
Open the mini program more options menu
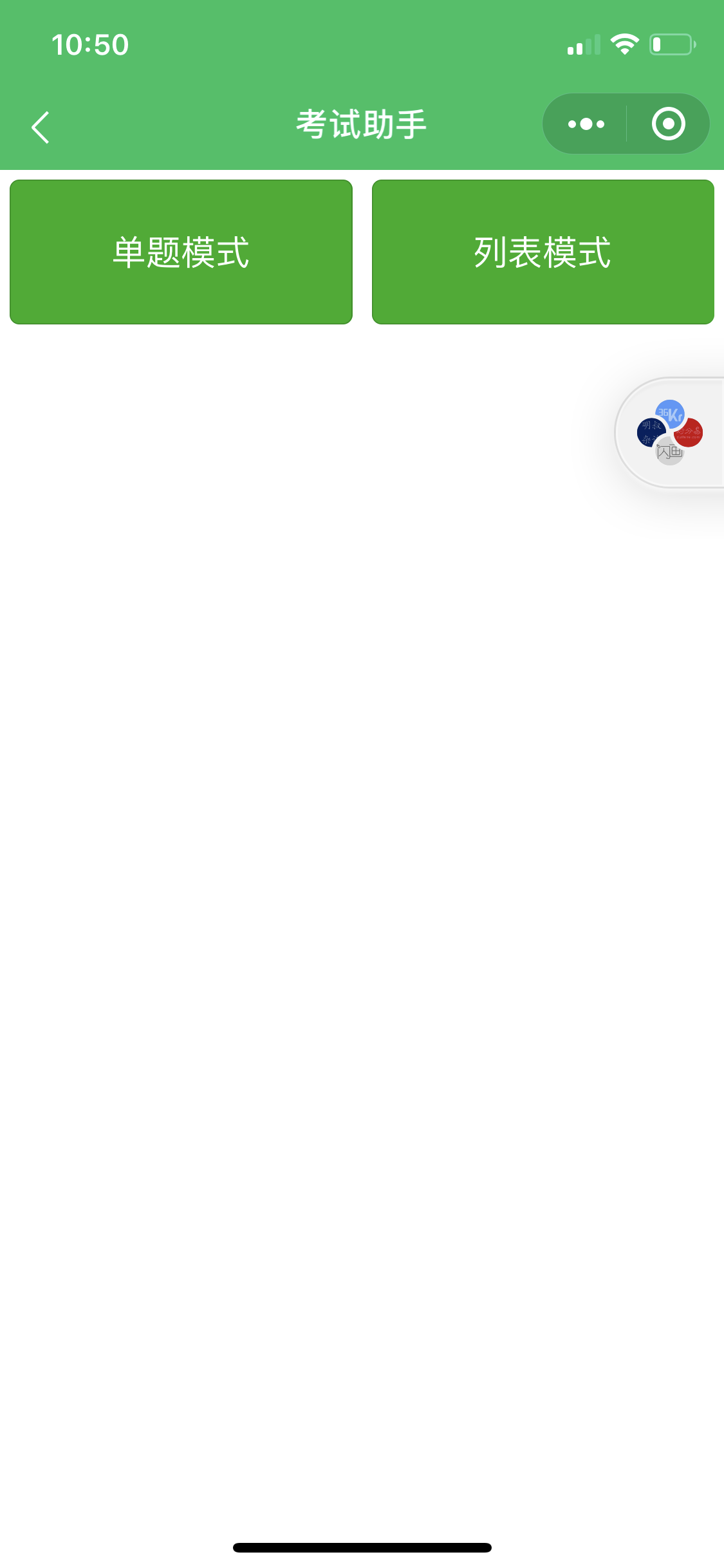[x=586, y=124]
